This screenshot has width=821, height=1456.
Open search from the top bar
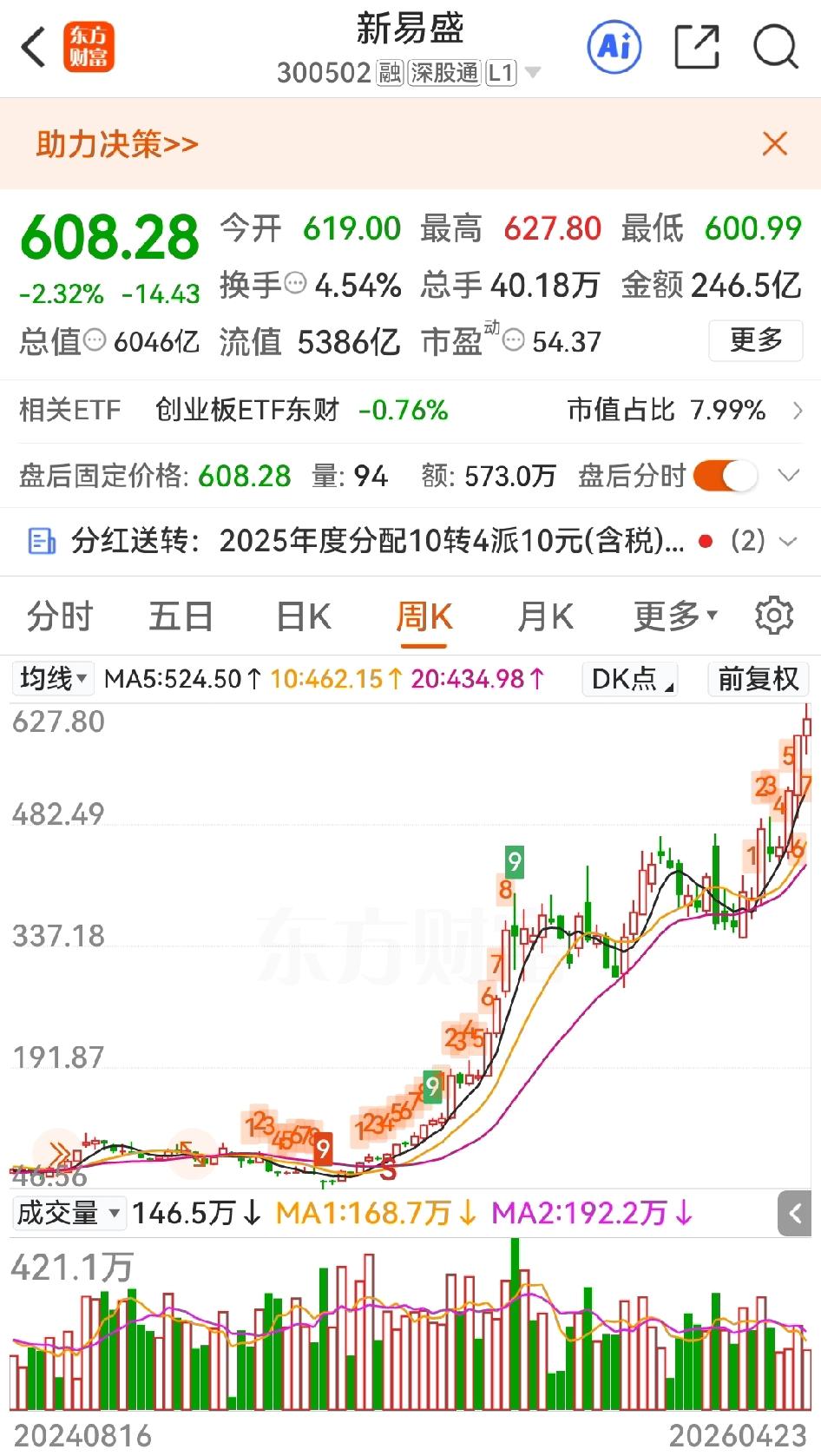776,48
